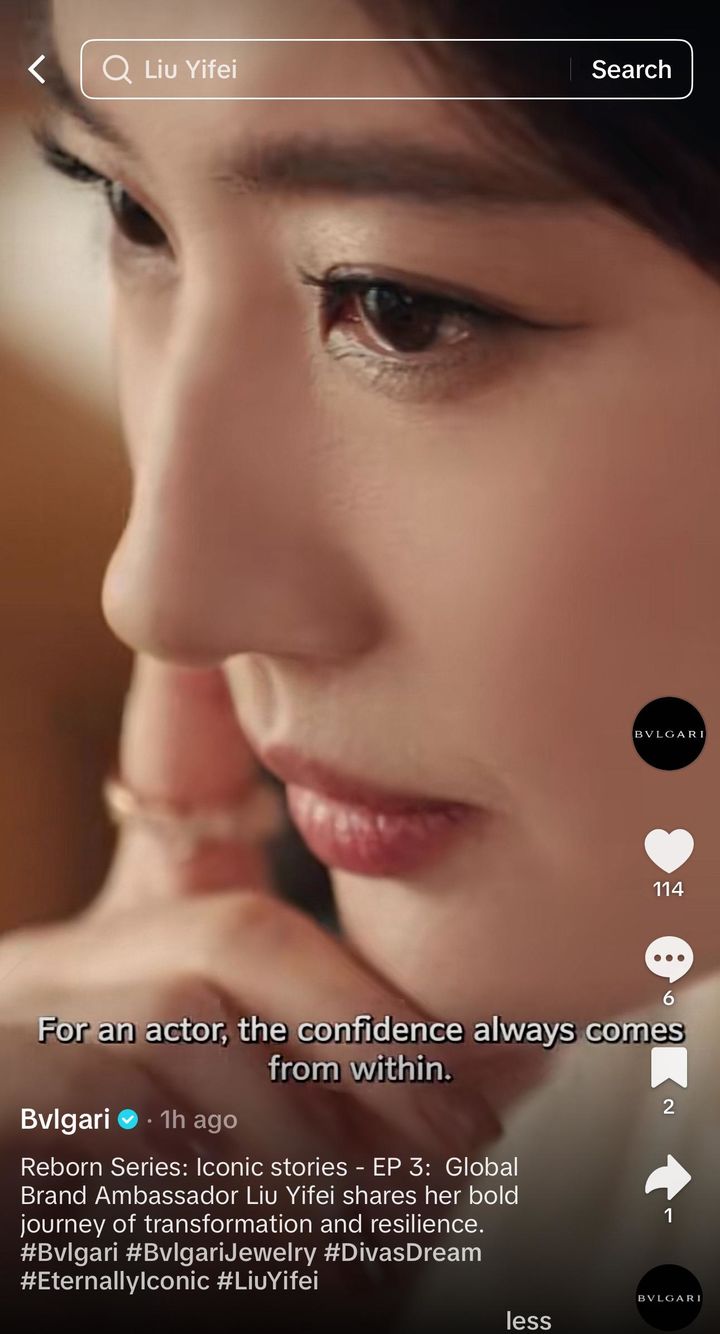Viewport: 720px width, 1334px height.
Task: Open the #BvlgariJewelry hashtag
Action: pyautogui.click(x=221, y=1252)
